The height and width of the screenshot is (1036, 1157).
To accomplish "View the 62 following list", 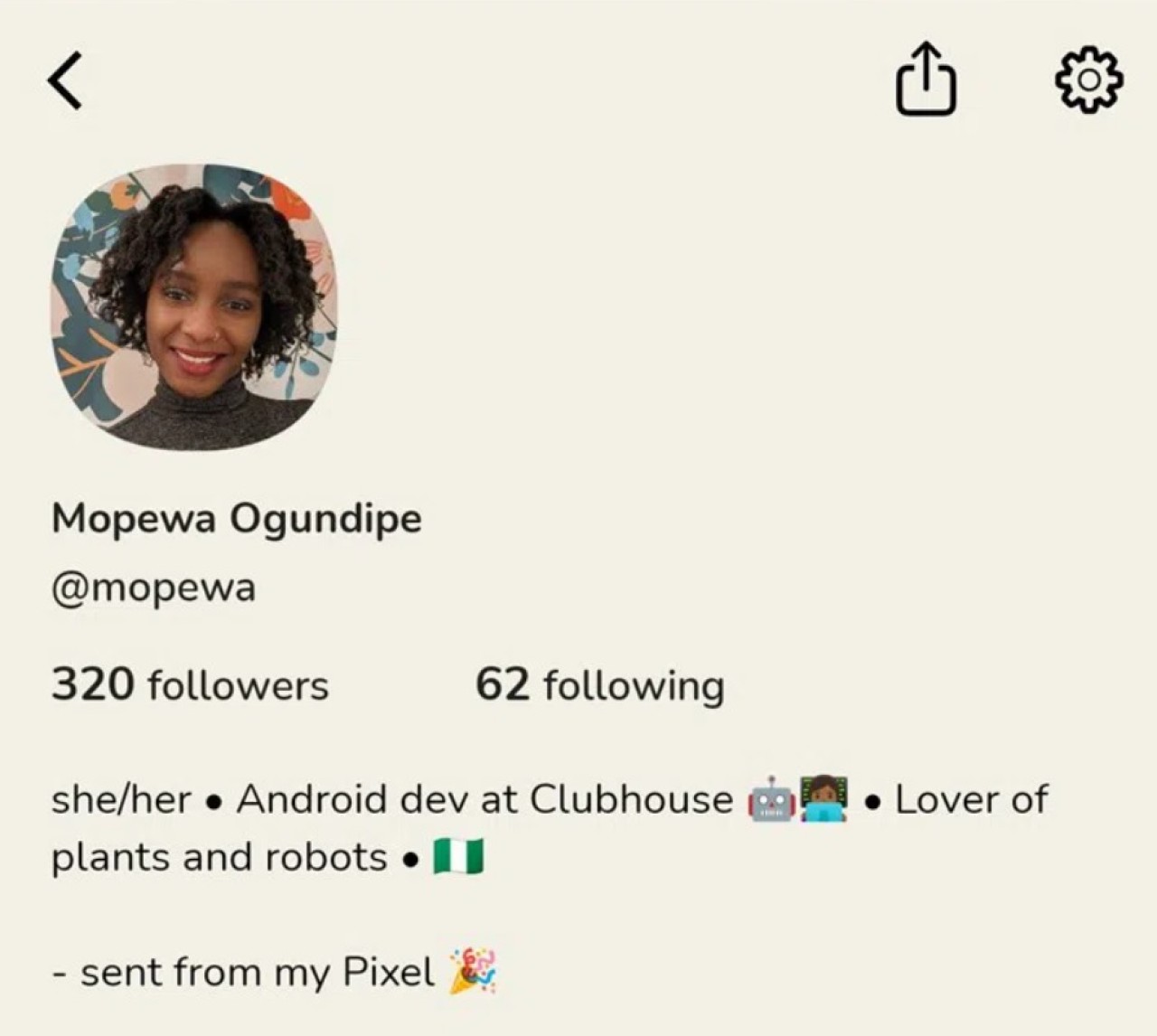I will (599, 685).
